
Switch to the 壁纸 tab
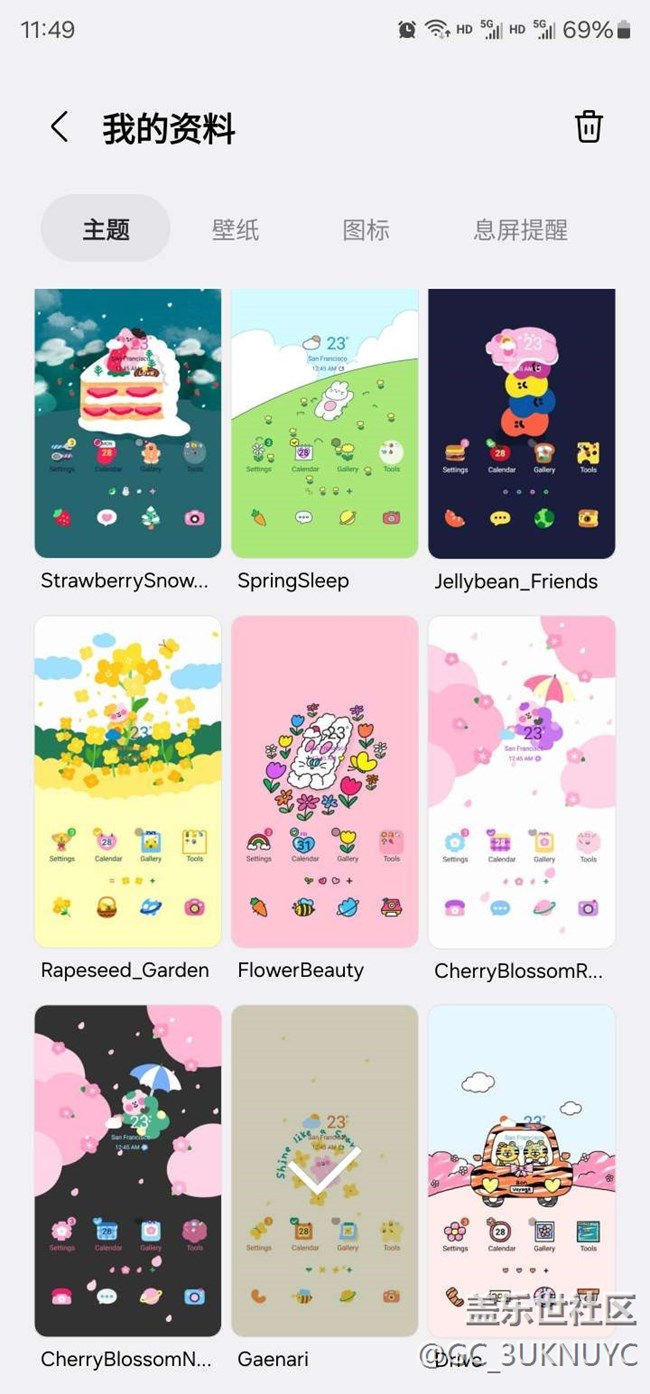(x=236, y=229)
